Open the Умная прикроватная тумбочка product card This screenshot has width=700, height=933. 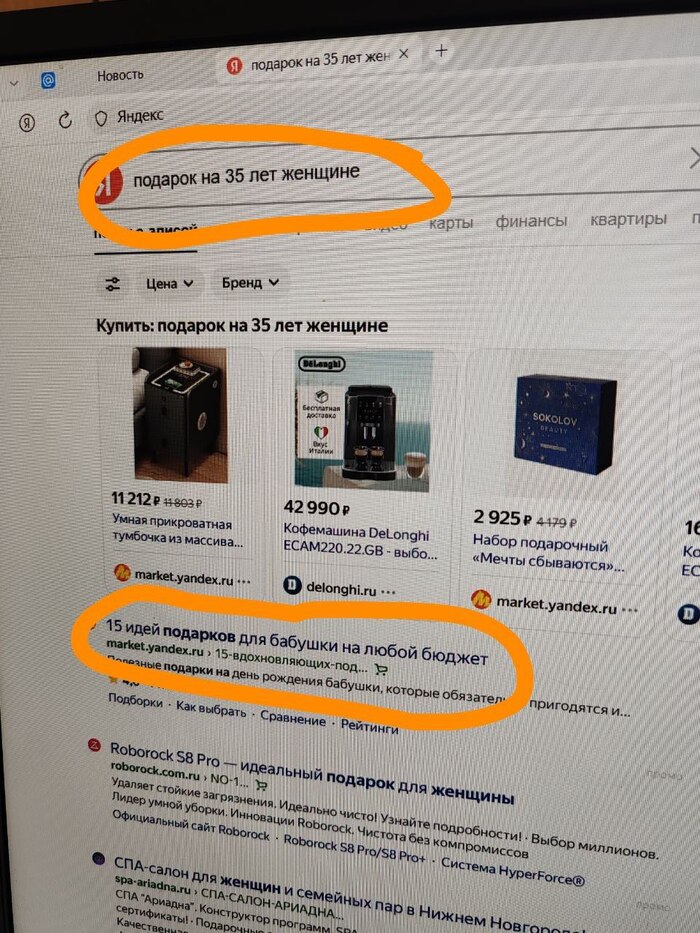click(179, 531)
